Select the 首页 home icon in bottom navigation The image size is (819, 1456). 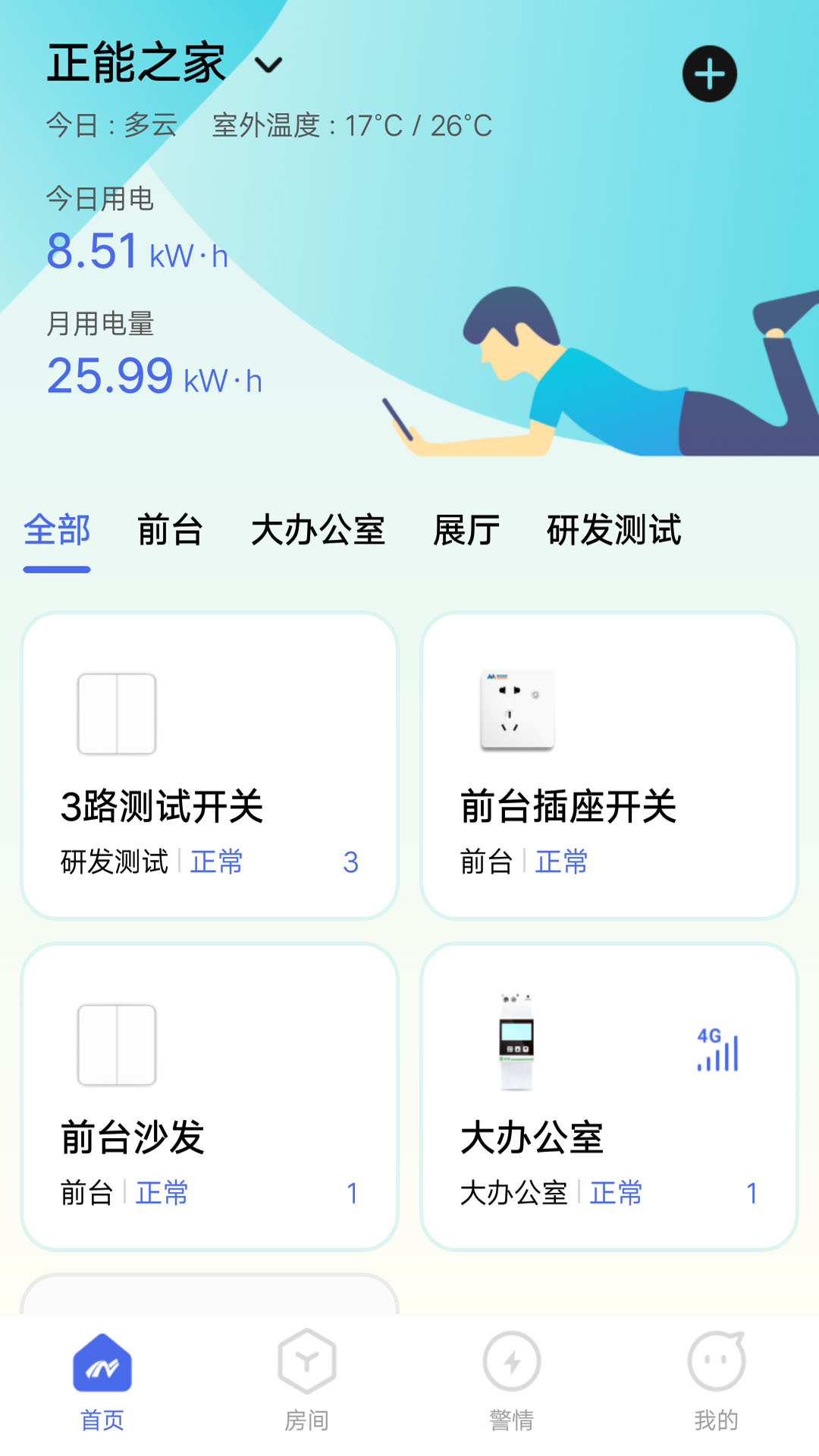click(104, 1365)
